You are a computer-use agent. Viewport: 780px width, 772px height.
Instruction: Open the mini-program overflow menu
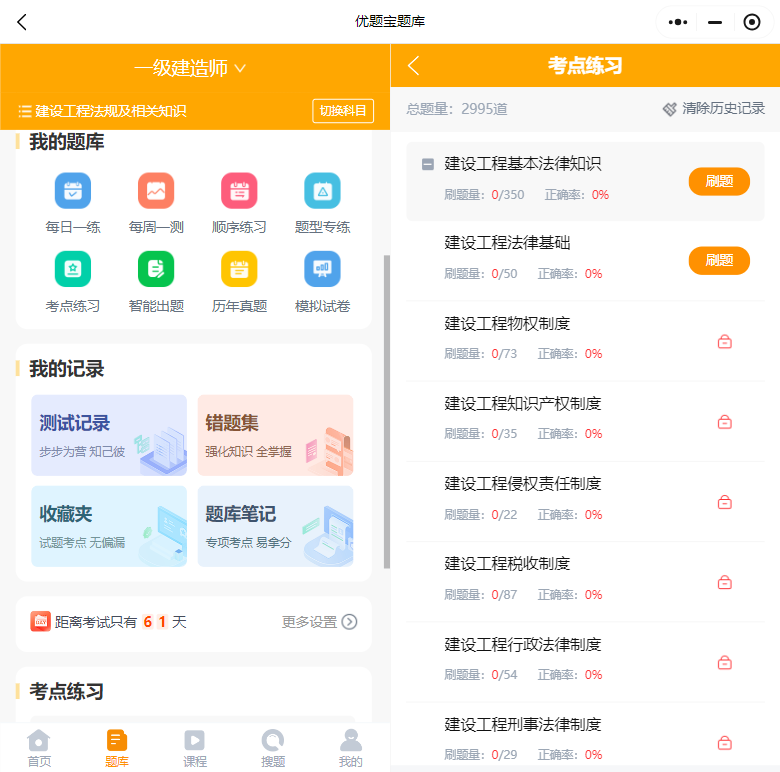pos(678,22)
